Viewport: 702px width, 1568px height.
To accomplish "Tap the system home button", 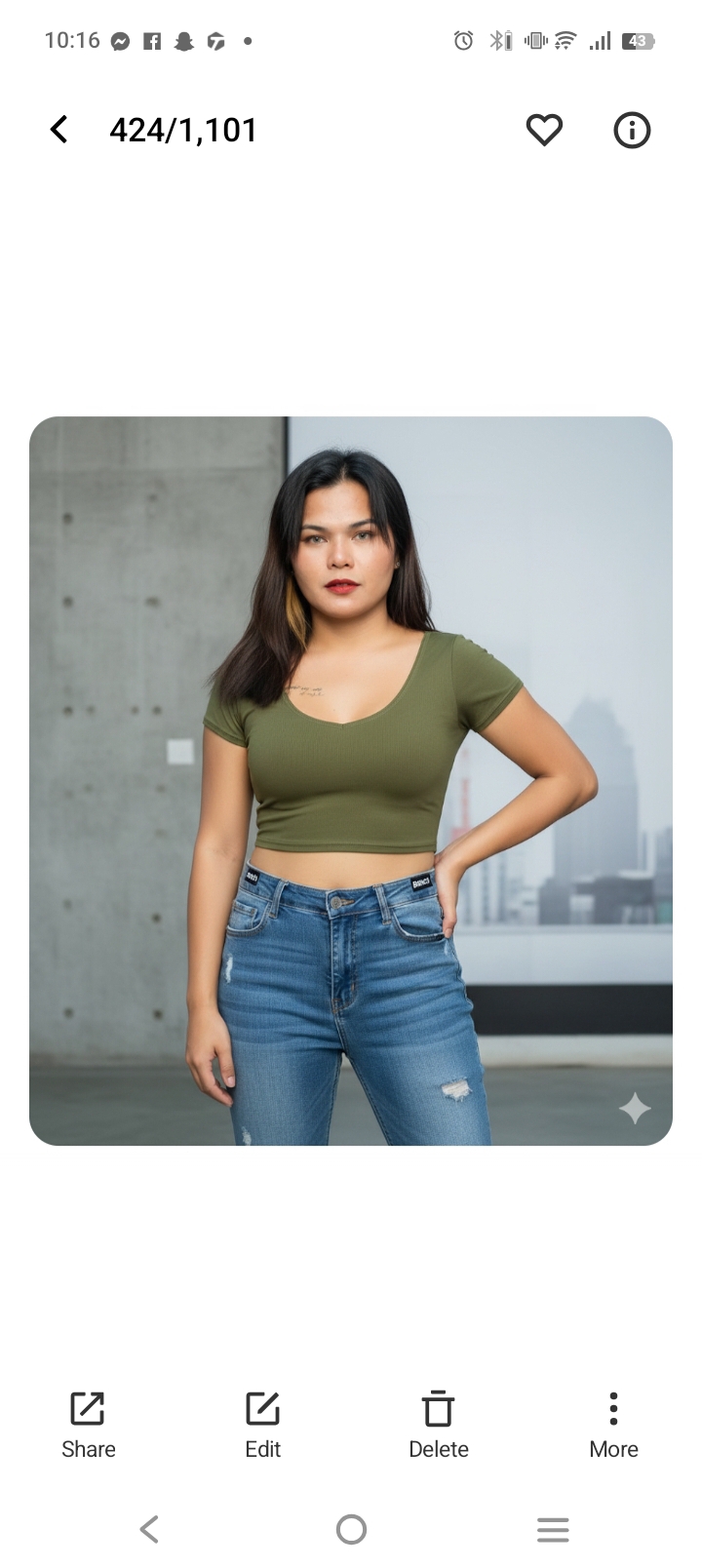I will point(351,1529).
